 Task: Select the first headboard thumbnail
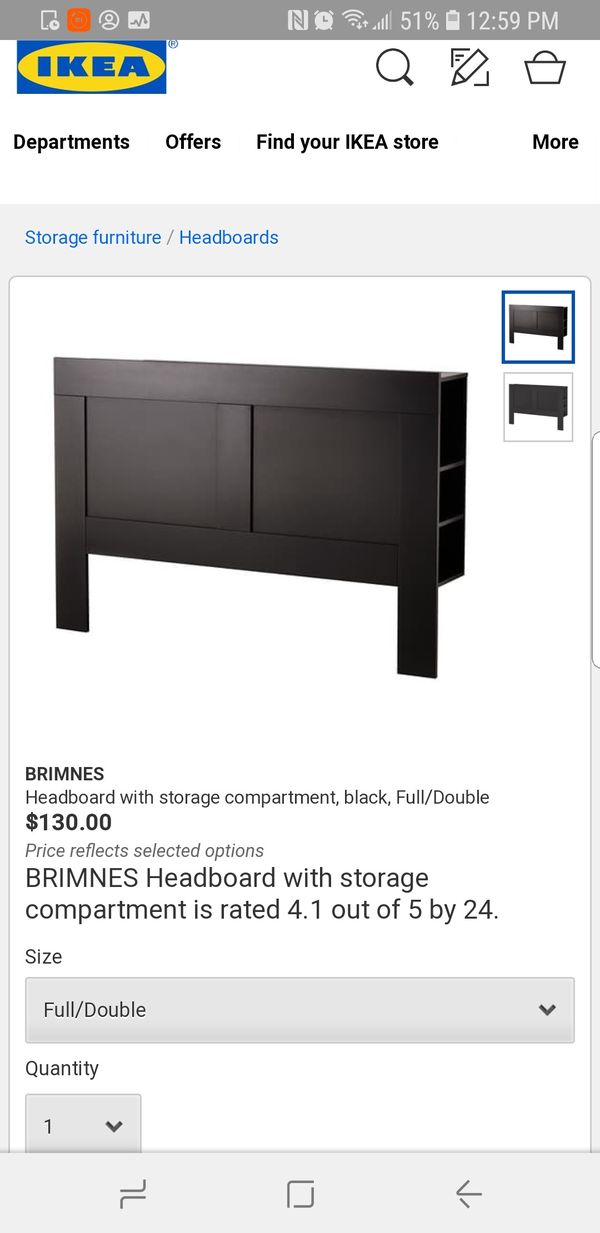538,327
